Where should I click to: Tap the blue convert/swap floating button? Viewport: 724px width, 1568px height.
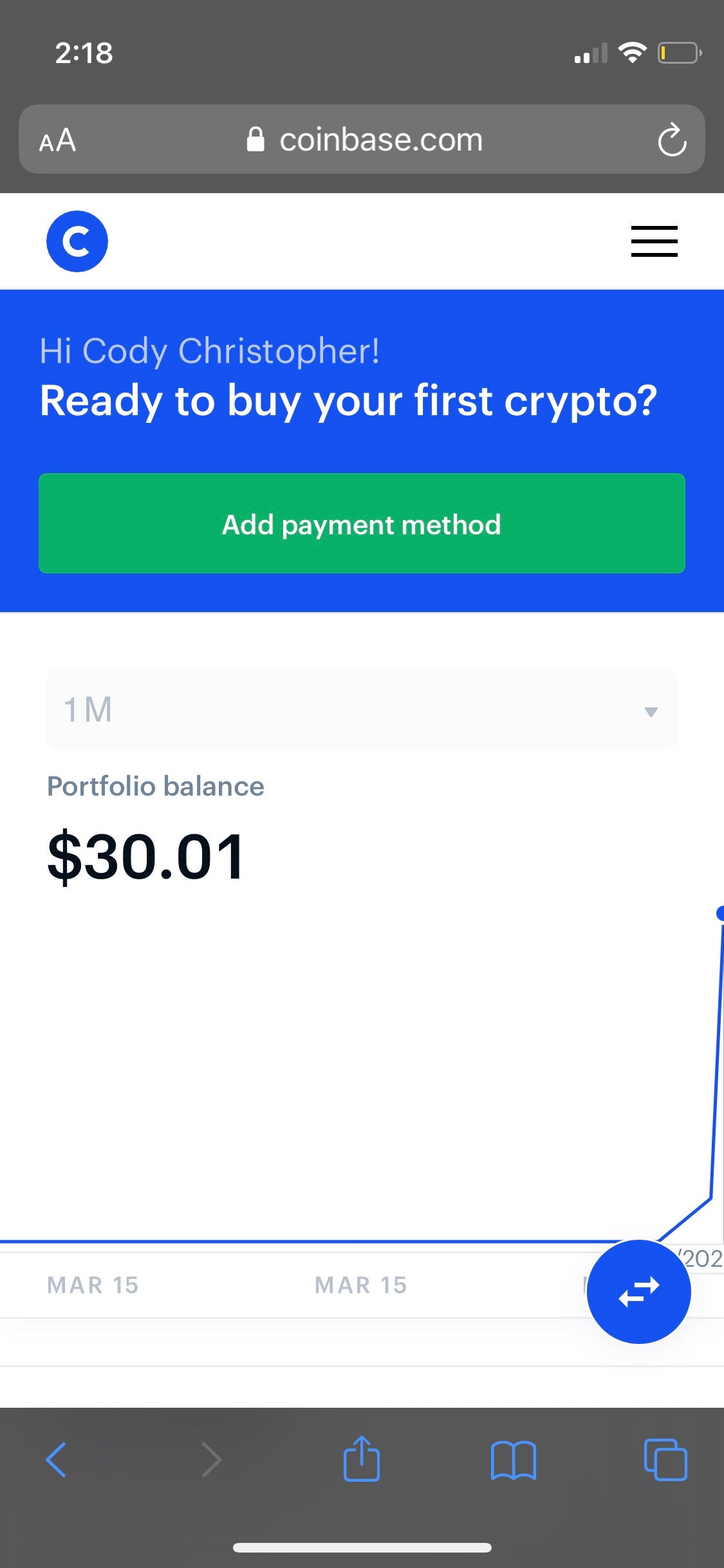pos(639,1293)
